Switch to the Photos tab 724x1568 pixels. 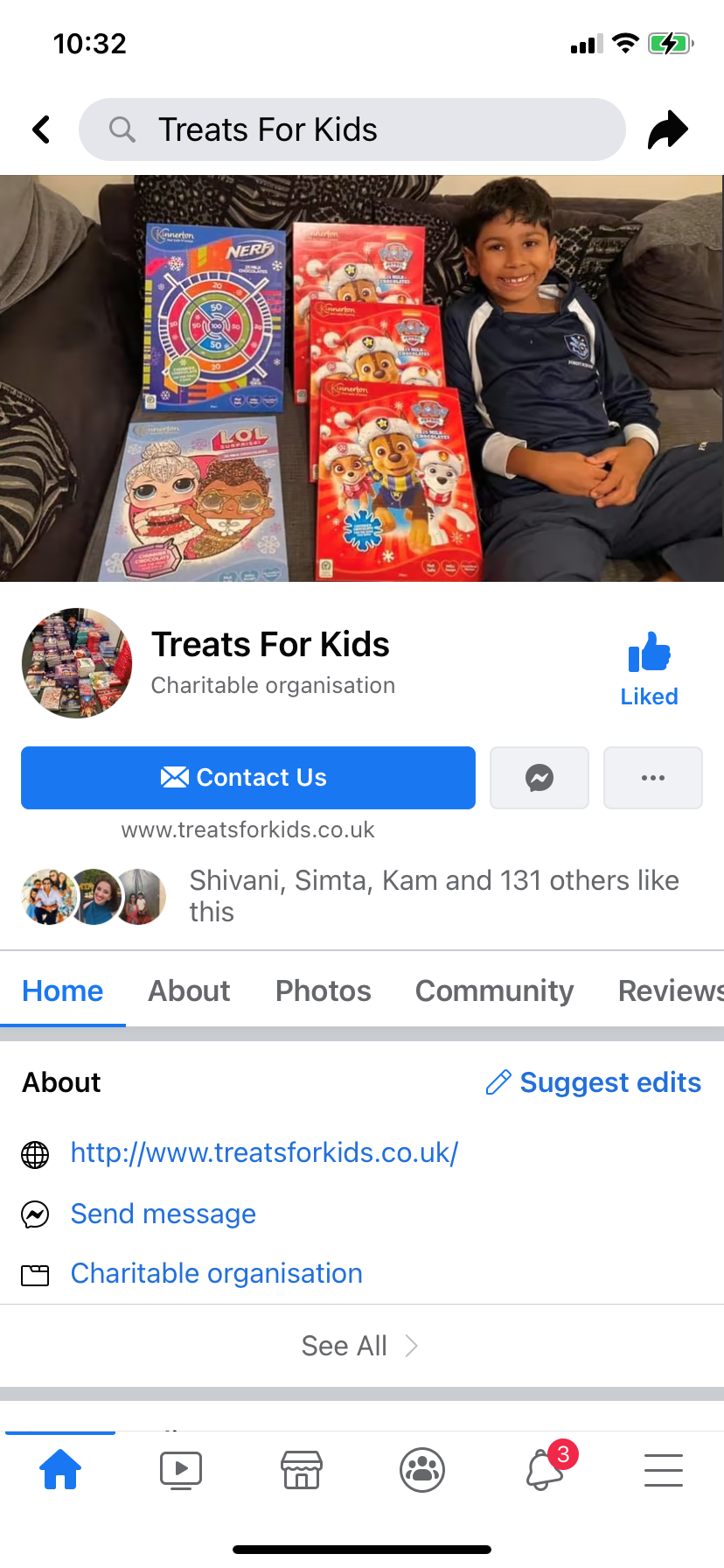pyautogui.click(x=323, y=990)
